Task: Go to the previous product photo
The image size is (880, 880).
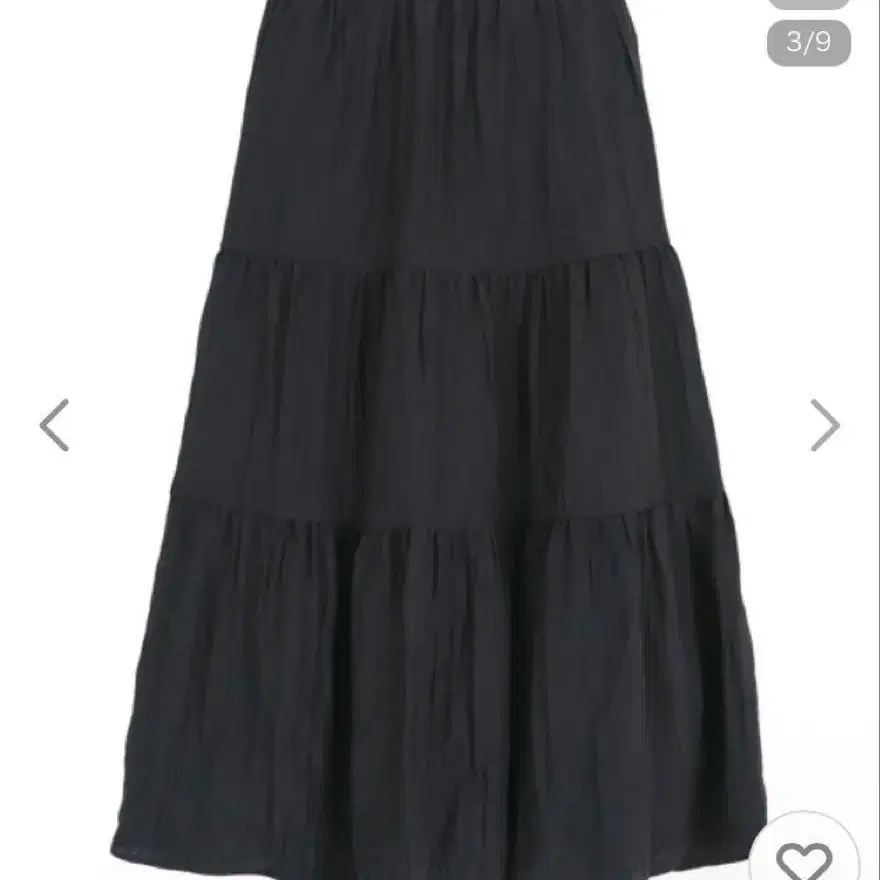Action: pos(54,425)
